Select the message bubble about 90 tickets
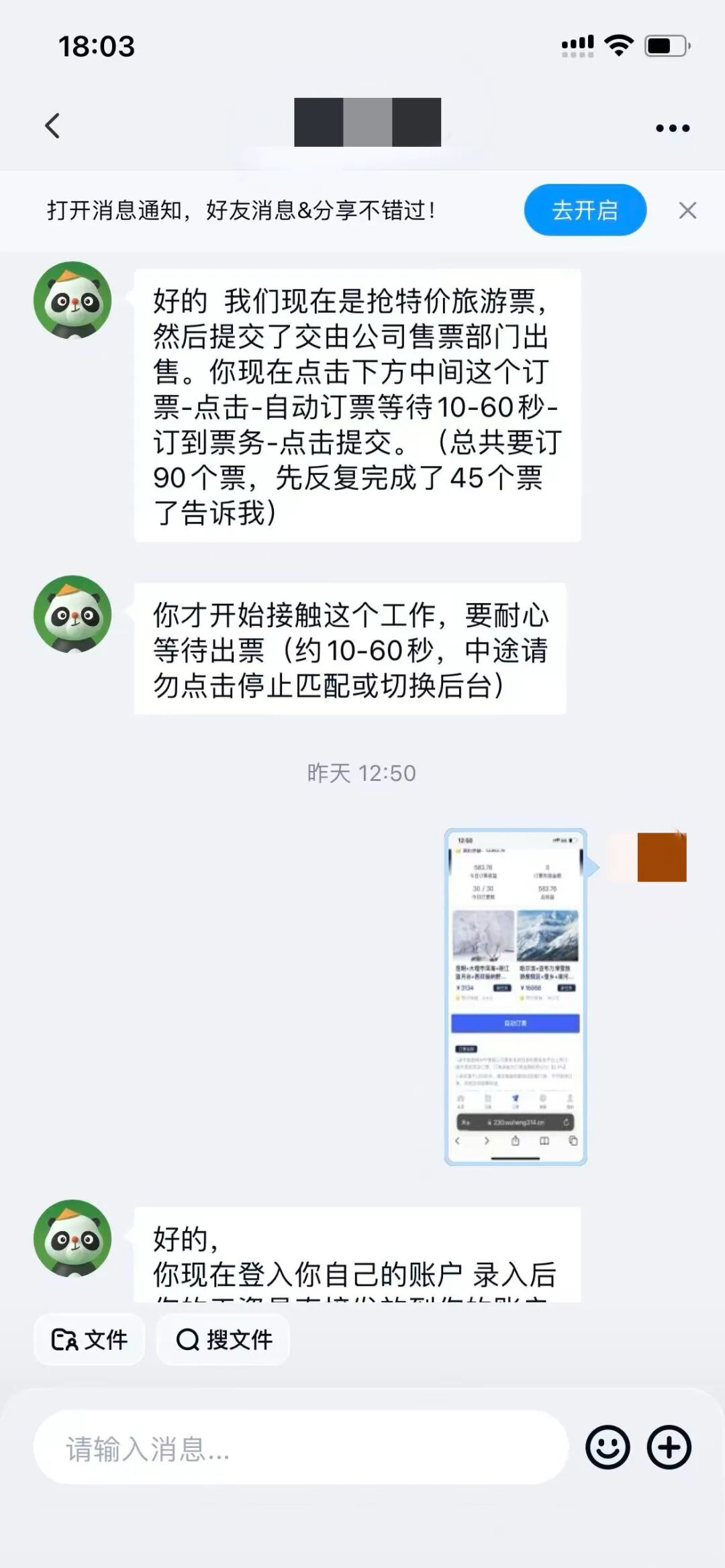This screenshot has height=1568, width=725. (356, 403)
